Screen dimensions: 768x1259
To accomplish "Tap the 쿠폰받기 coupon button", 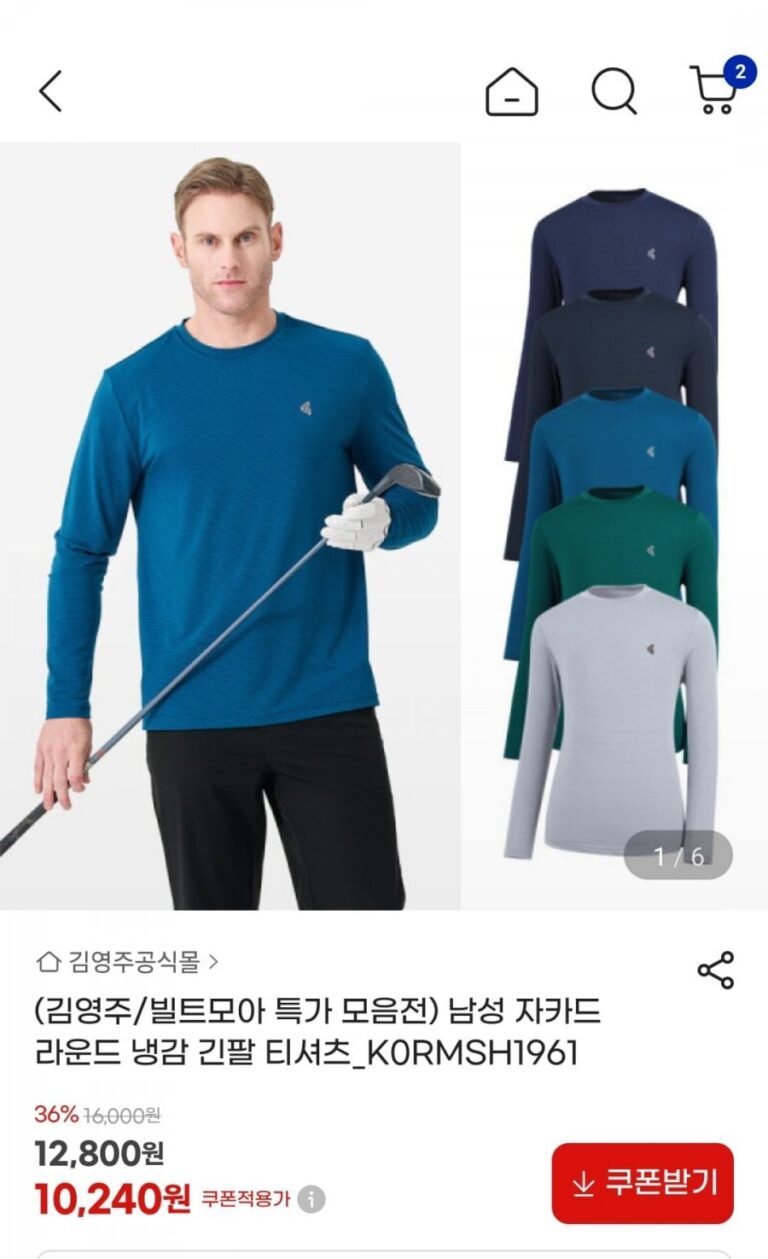I will 642,1183.
